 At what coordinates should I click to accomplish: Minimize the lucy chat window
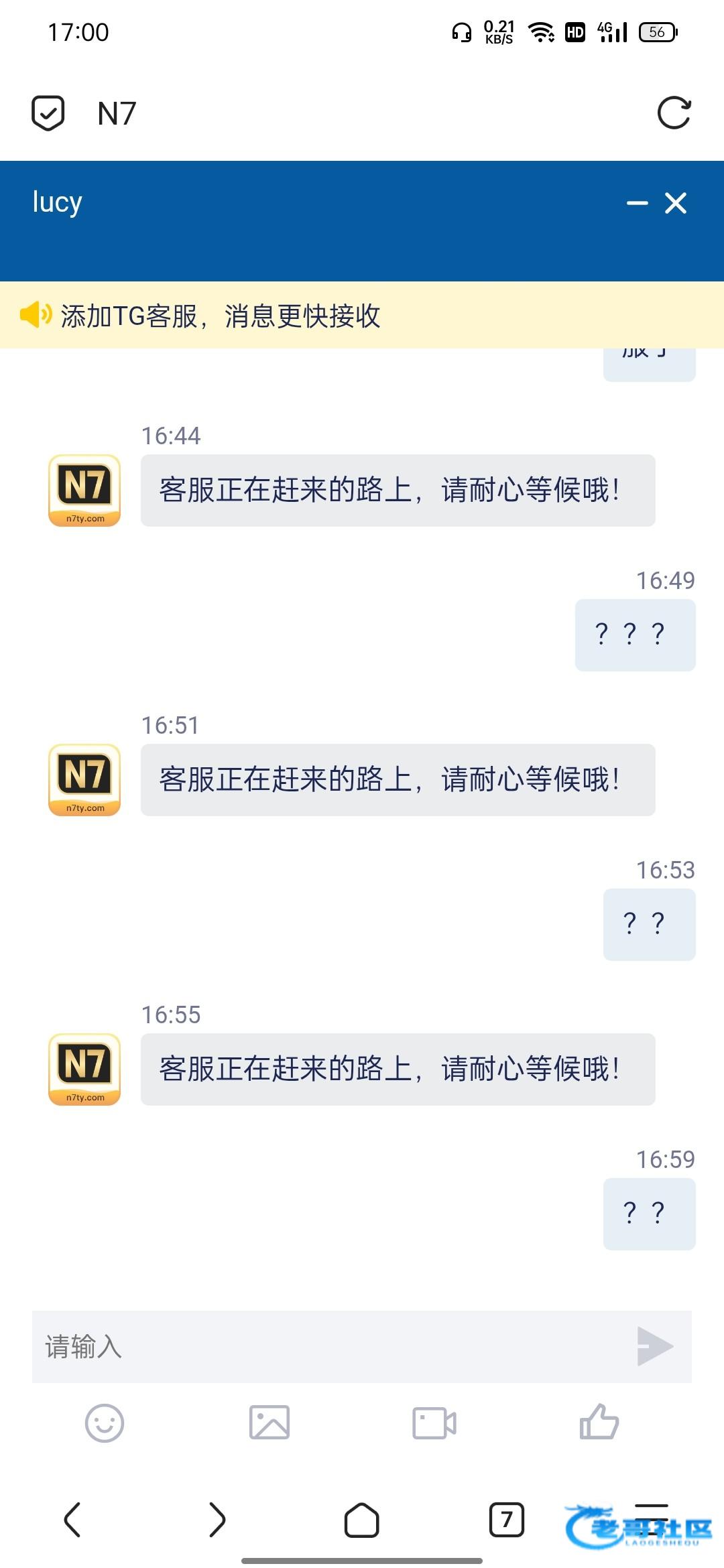pos(637,203)
